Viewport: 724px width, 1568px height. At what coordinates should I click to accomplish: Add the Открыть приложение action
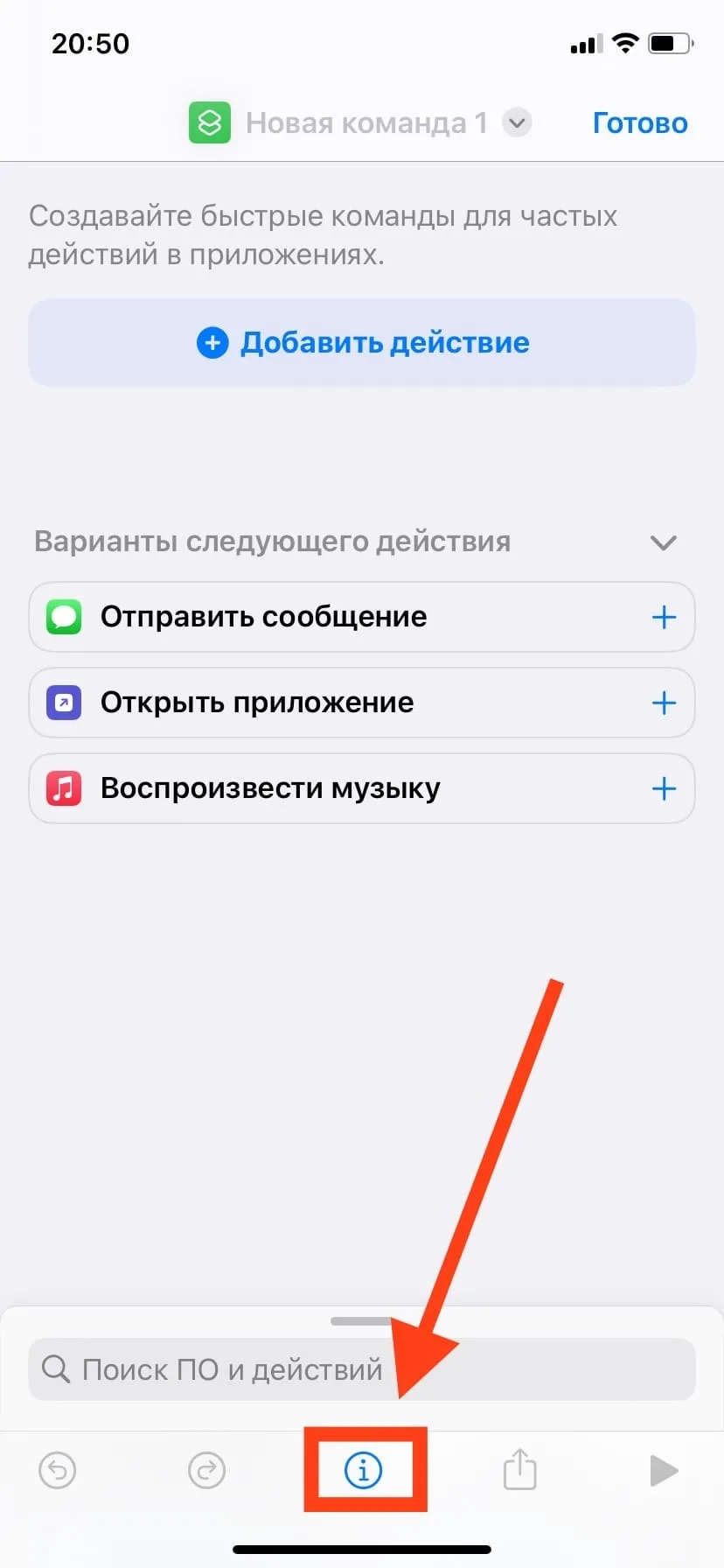(664, 703)
